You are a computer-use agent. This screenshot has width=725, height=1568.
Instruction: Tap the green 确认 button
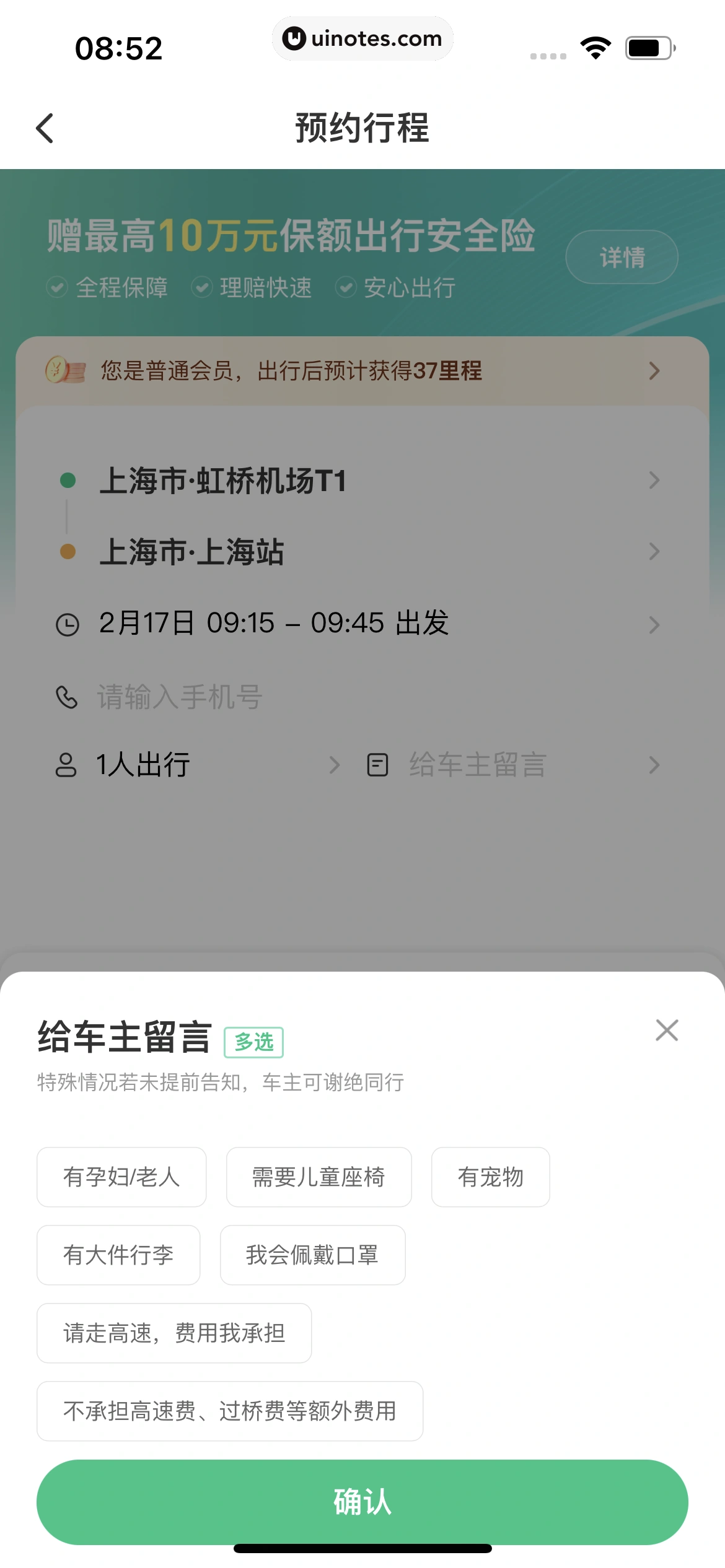(362, 1501)
